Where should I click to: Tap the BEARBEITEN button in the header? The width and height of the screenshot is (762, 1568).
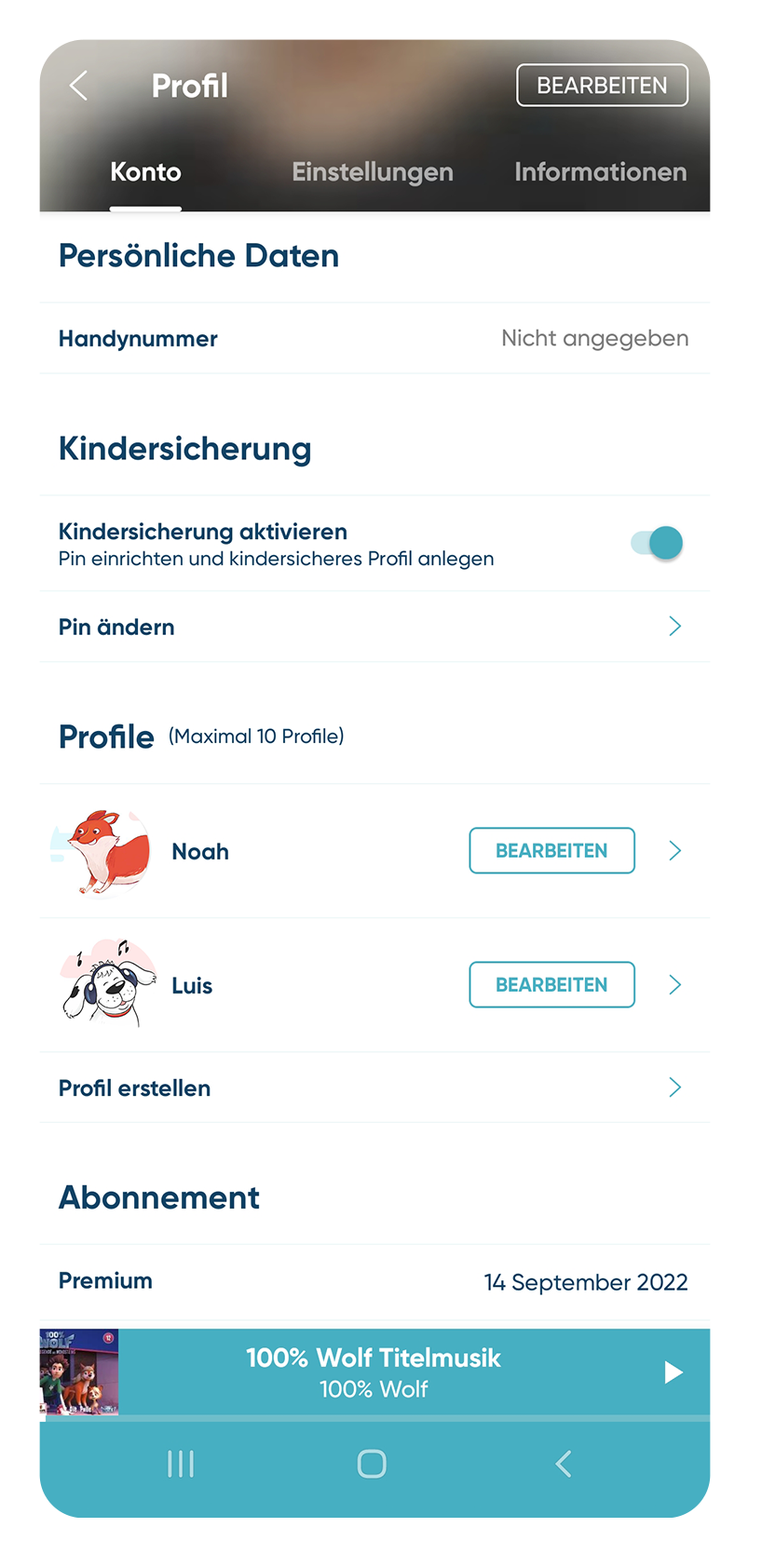pyautogui.click(x=602, y=86)
